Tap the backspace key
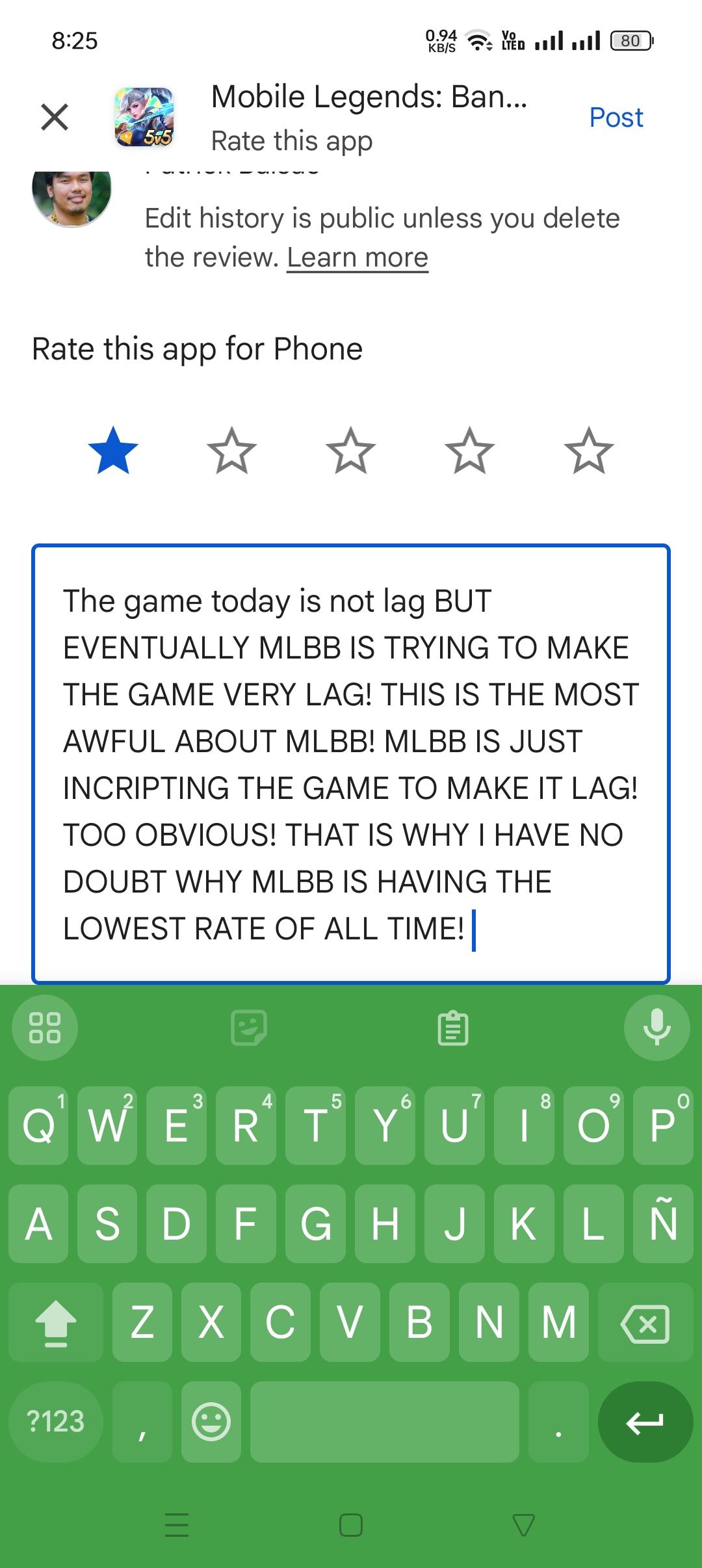702x1568 pixels. (645, 1323)
